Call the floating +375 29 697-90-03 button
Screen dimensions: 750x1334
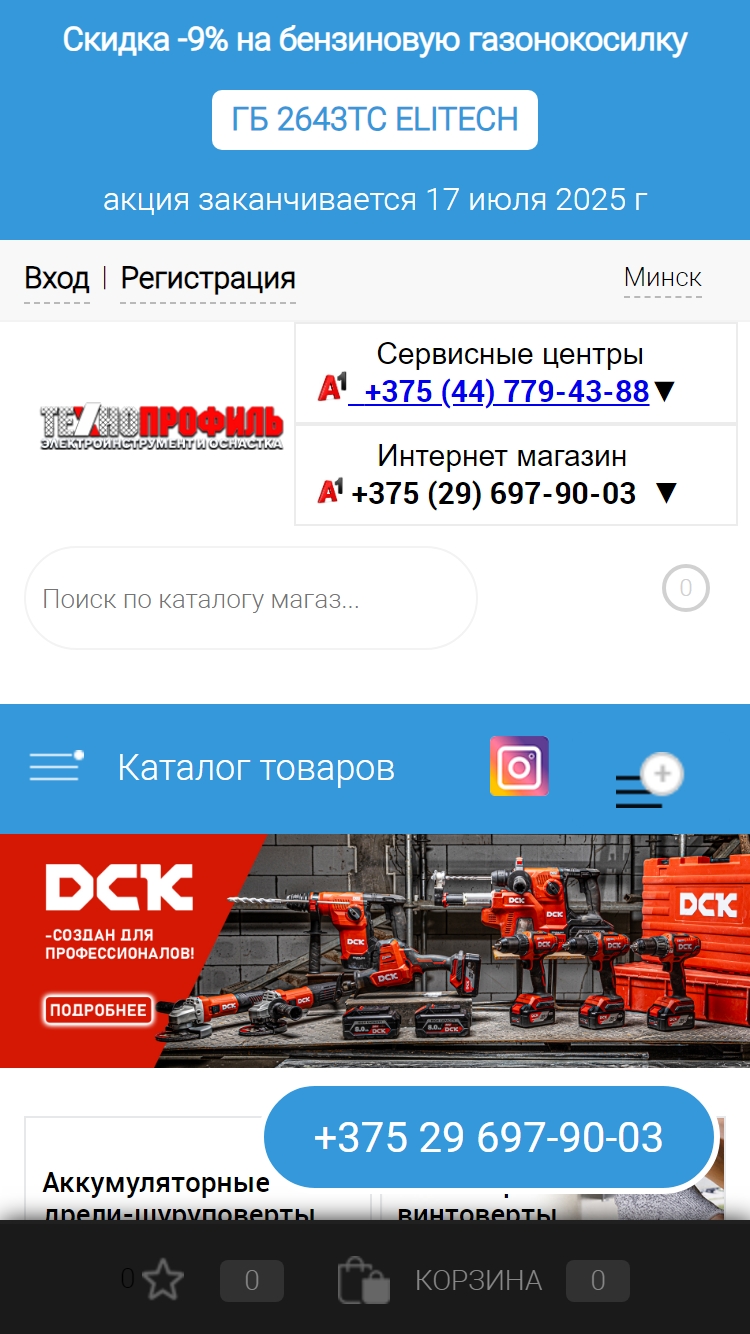[489, 1138]
